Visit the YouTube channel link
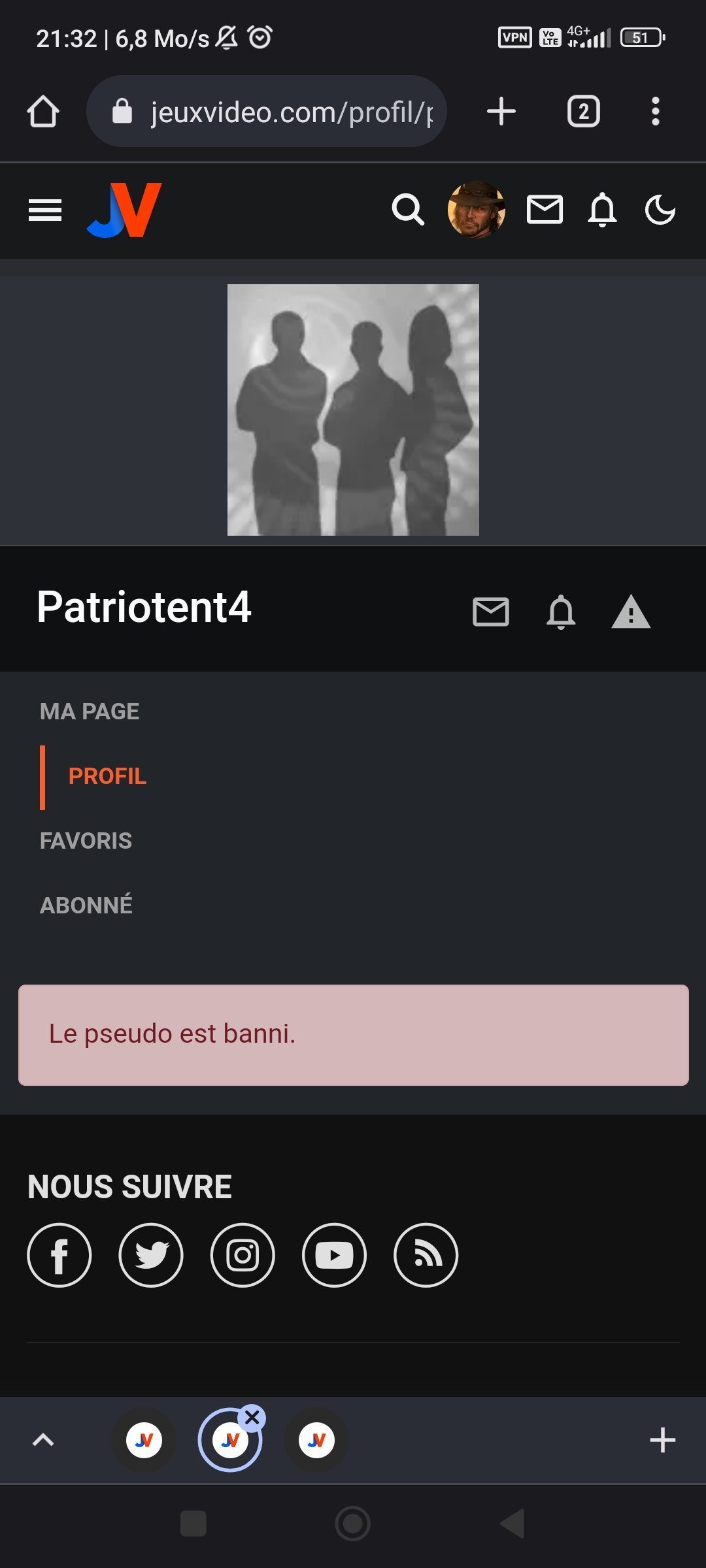The width and height of the screenshot is (706, 1568). [334, 1255]
